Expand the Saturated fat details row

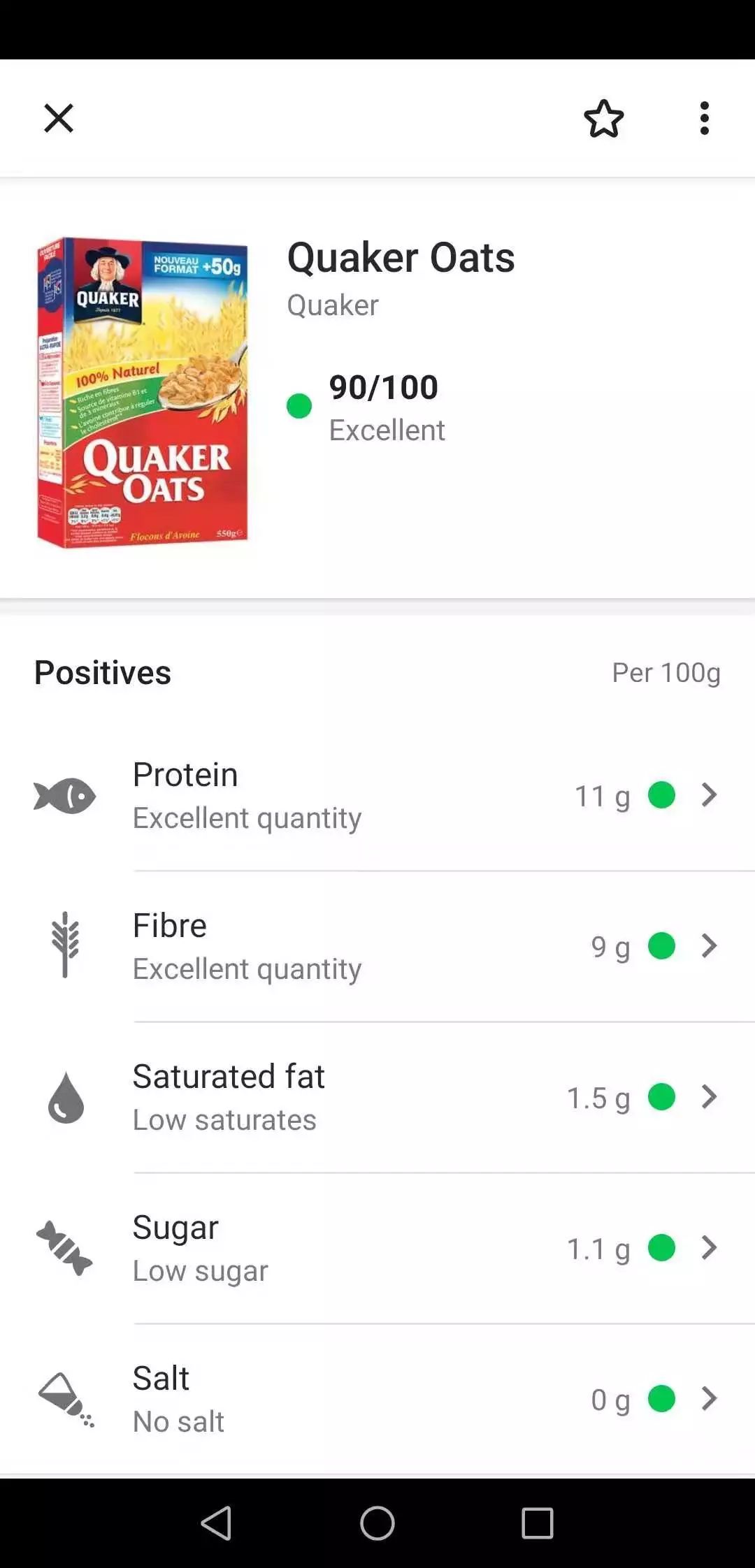point(709,1097)
